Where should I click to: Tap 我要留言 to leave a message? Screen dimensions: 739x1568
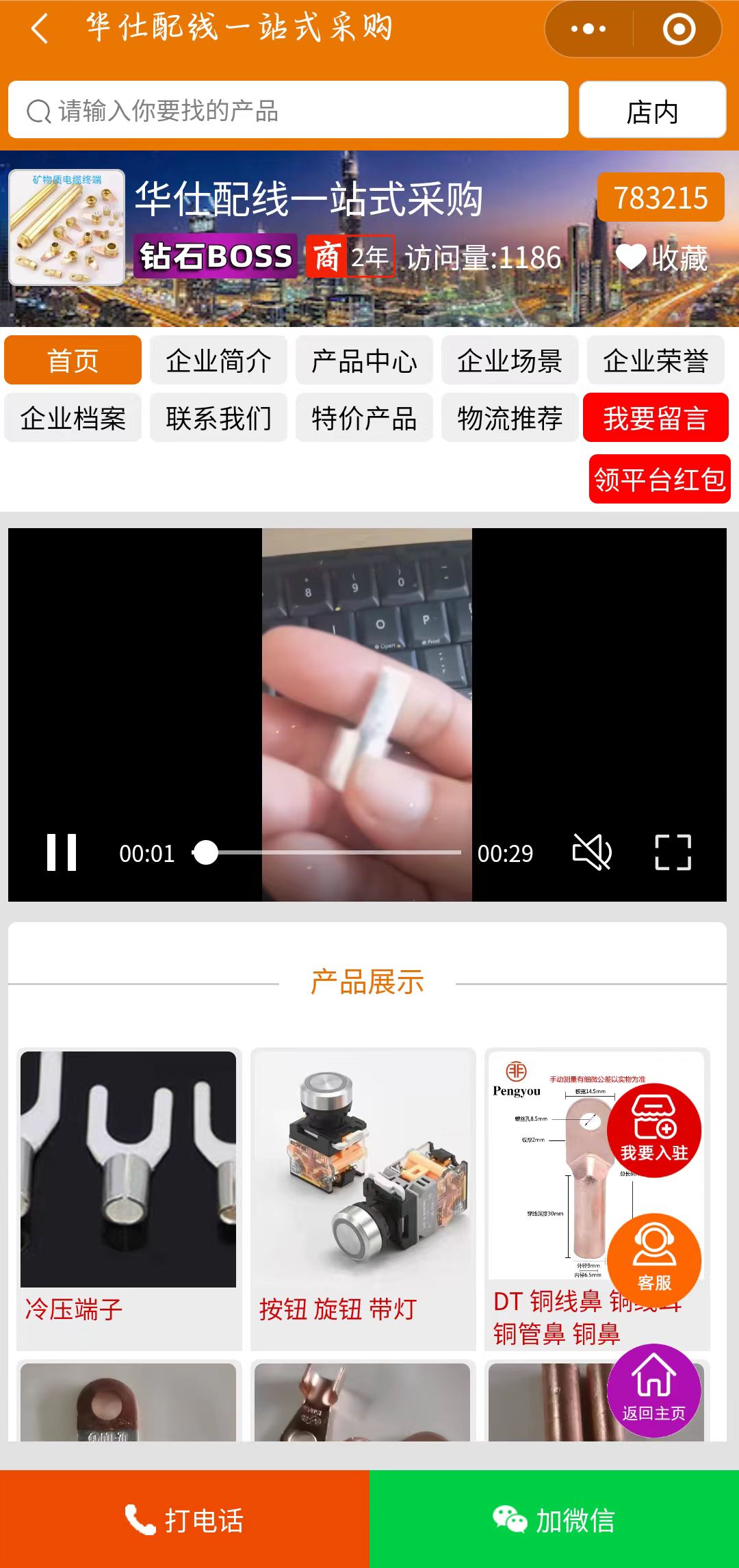tap(655, 418)
